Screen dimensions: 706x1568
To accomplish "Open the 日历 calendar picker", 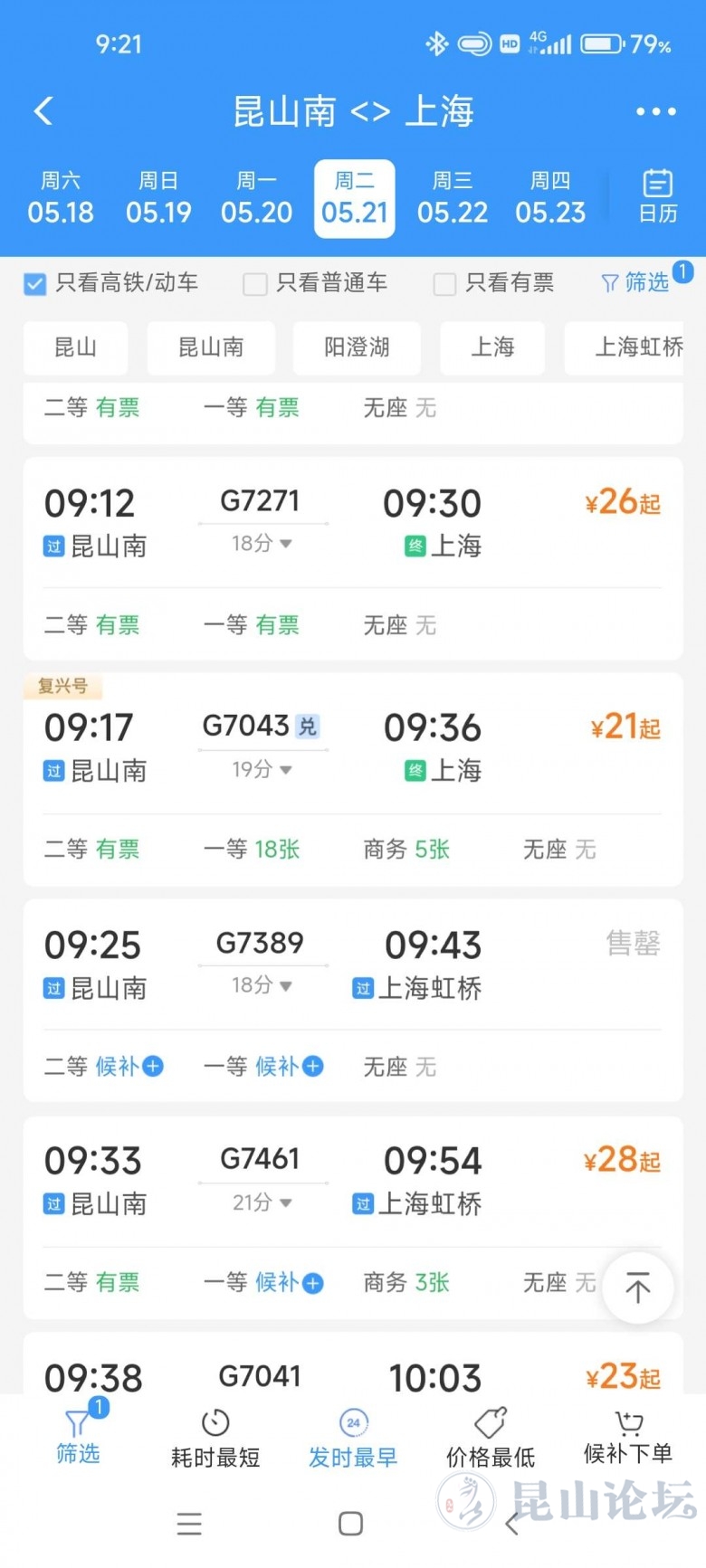I will [x=657, y=196].
